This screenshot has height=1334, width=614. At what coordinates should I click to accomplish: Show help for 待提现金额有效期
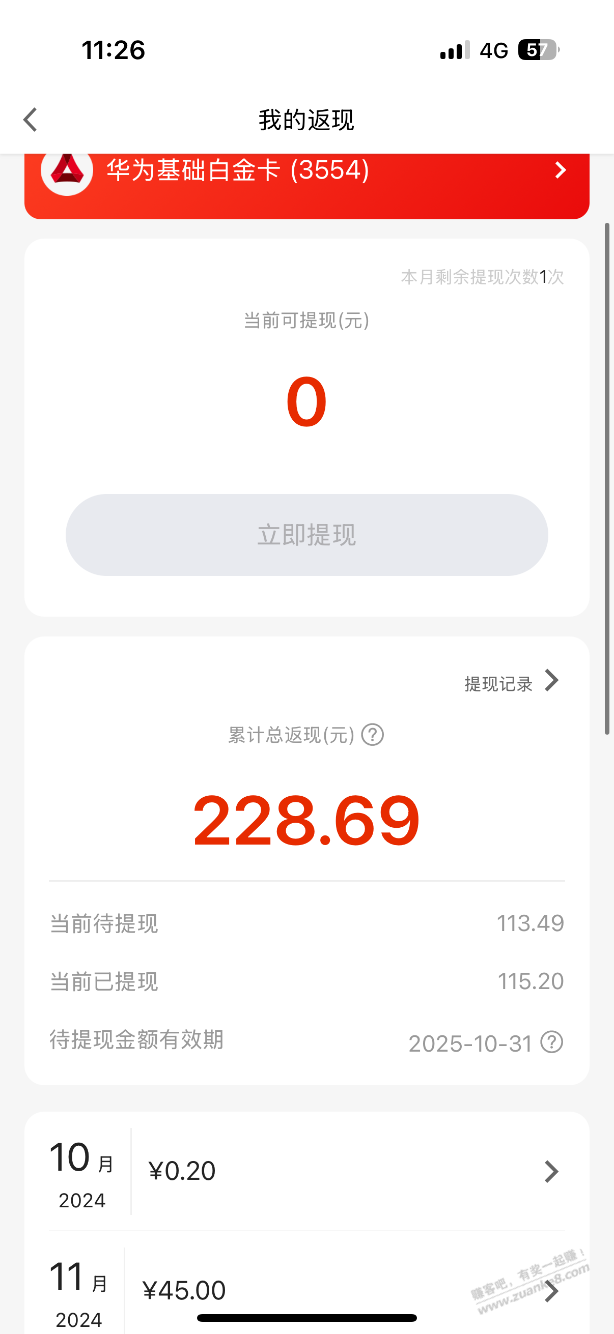tap(551, 1042)
